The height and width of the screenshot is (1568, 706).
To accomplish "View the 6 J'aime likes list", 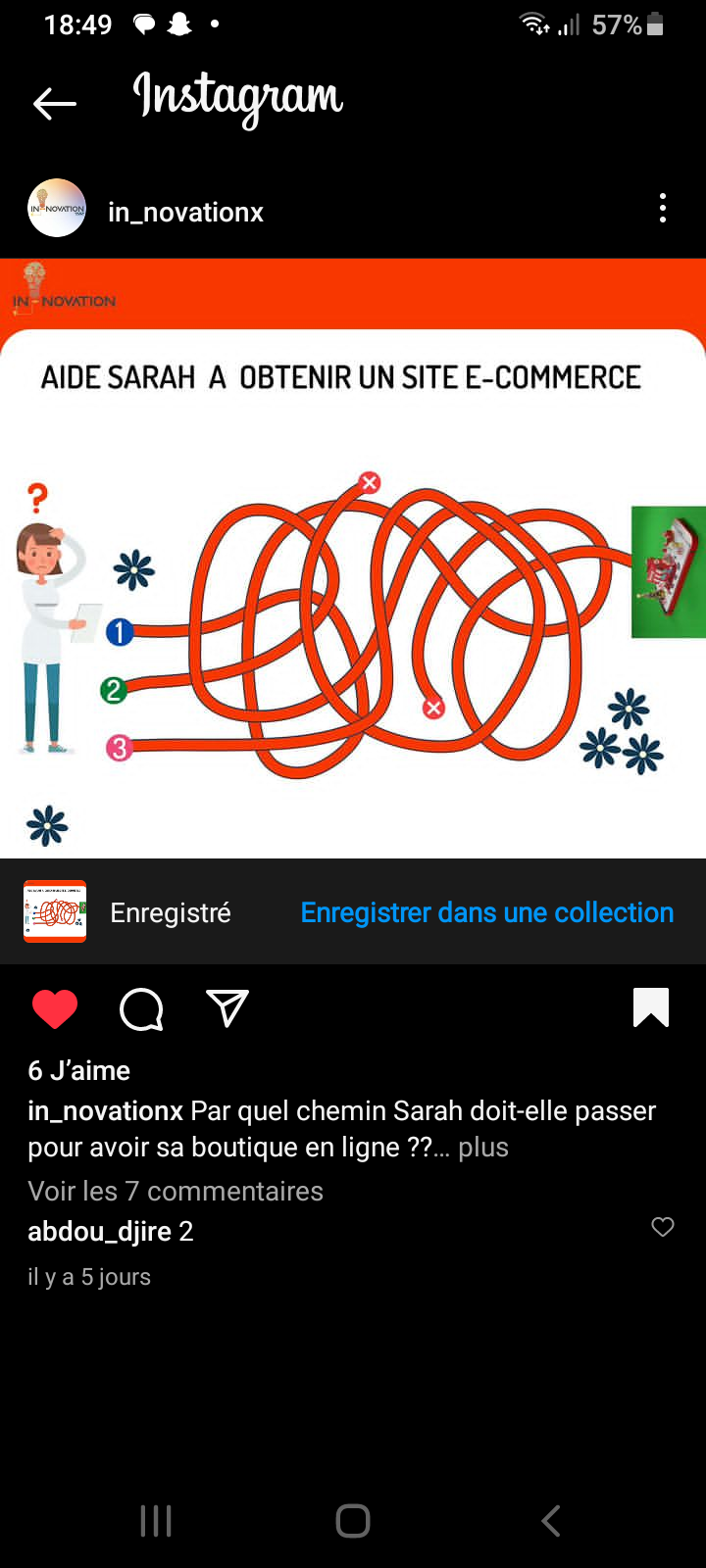I will (79, 1070).
